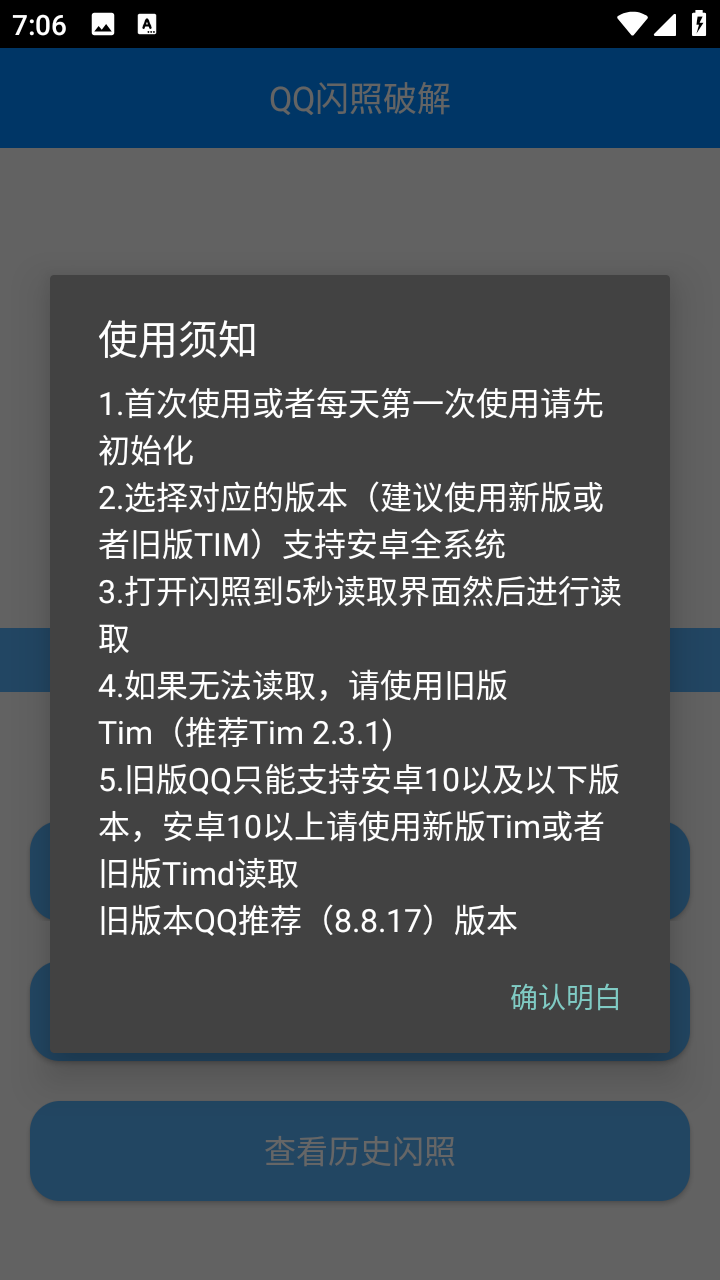Click the QQ闪照破解 app title
This screenshot has width=720, height=1280.
360,98
